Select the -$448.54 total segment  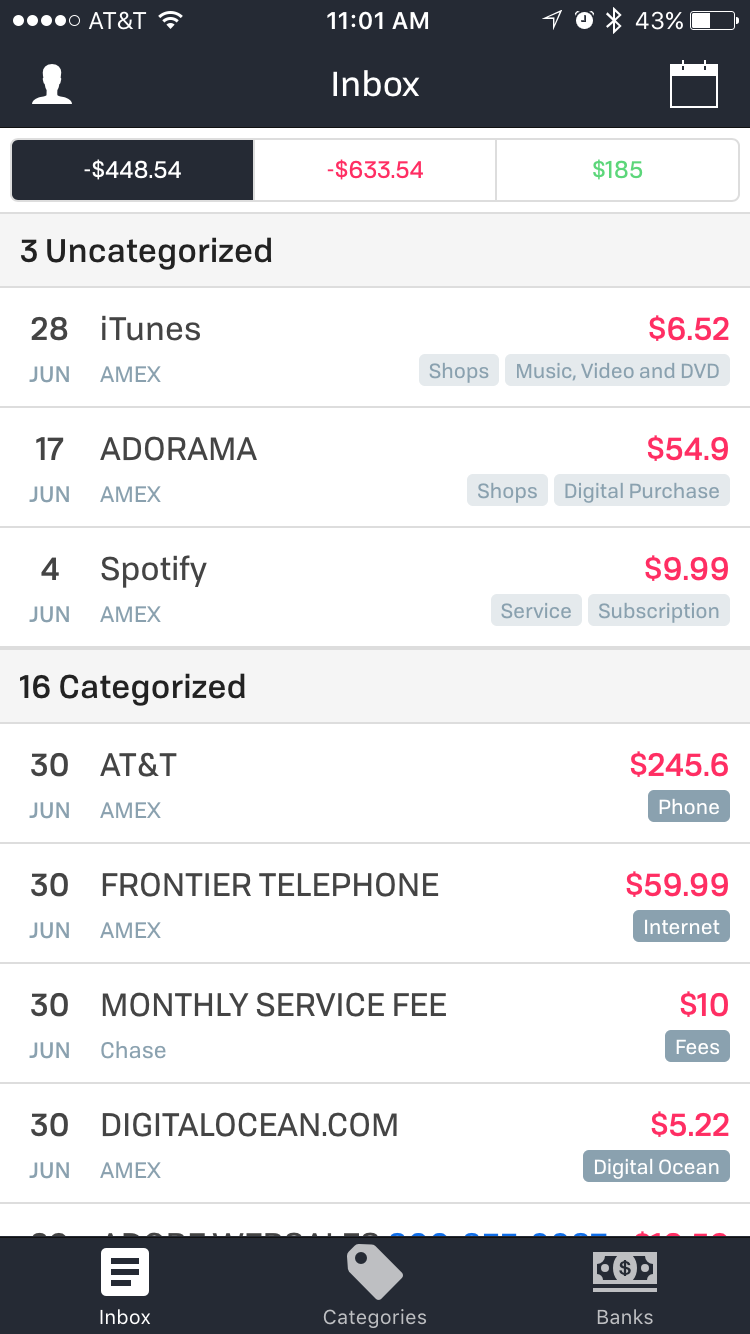tap(133, 170)
